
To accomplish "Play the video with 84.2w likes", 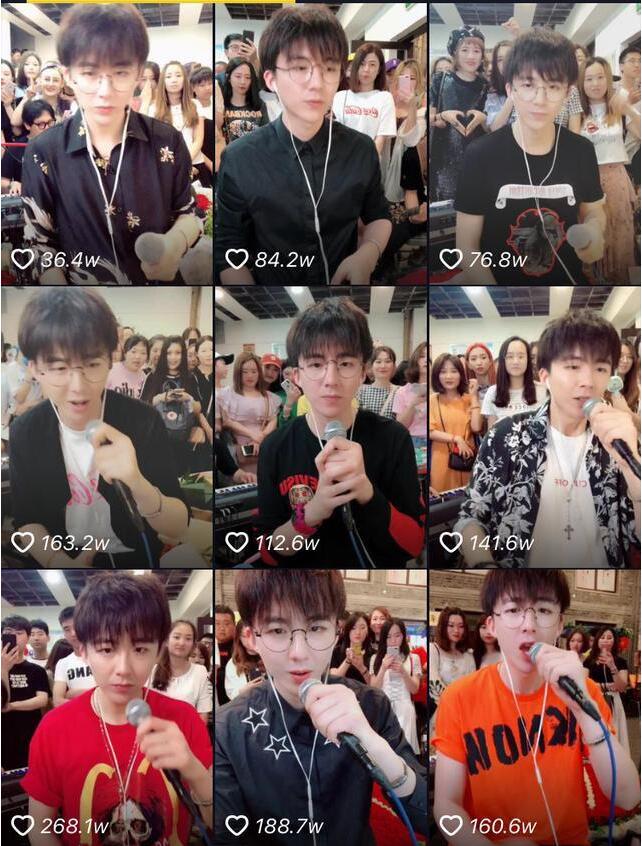I will 320,143.
